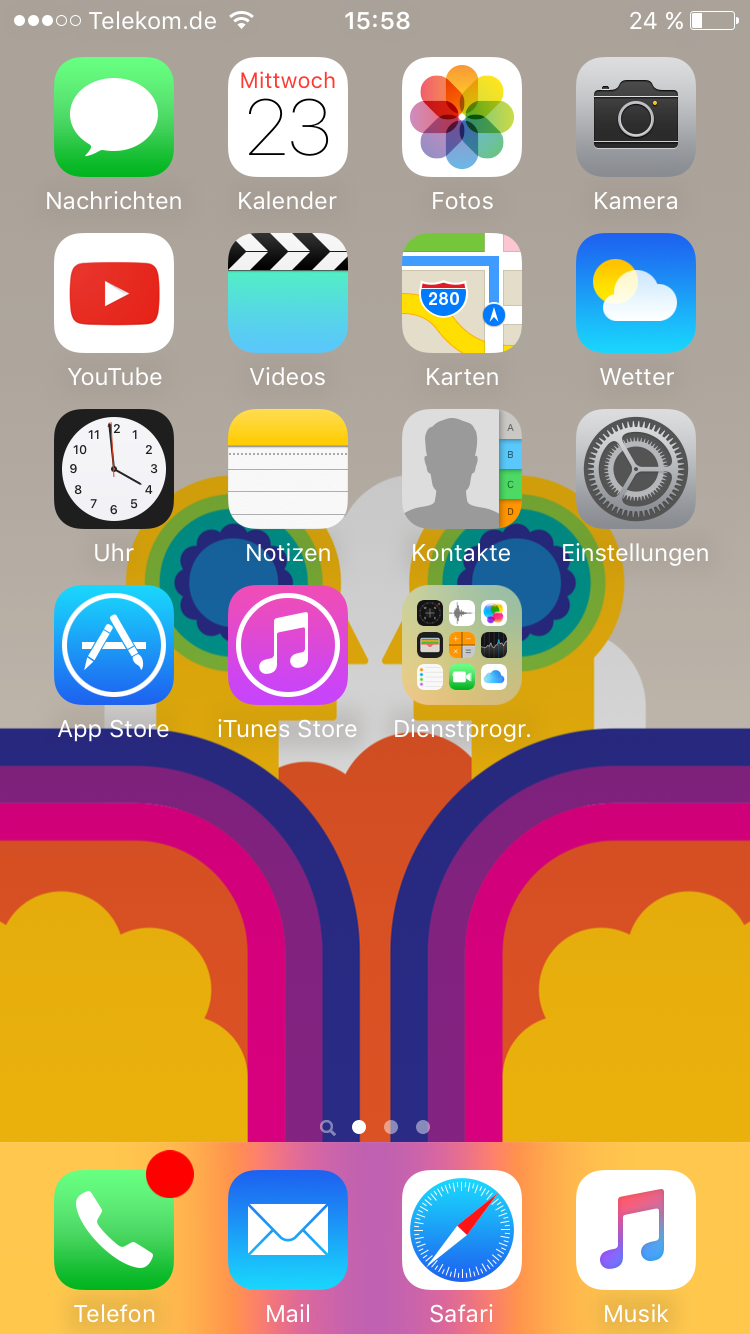Tap the page indicator dots

(375, 1127)
